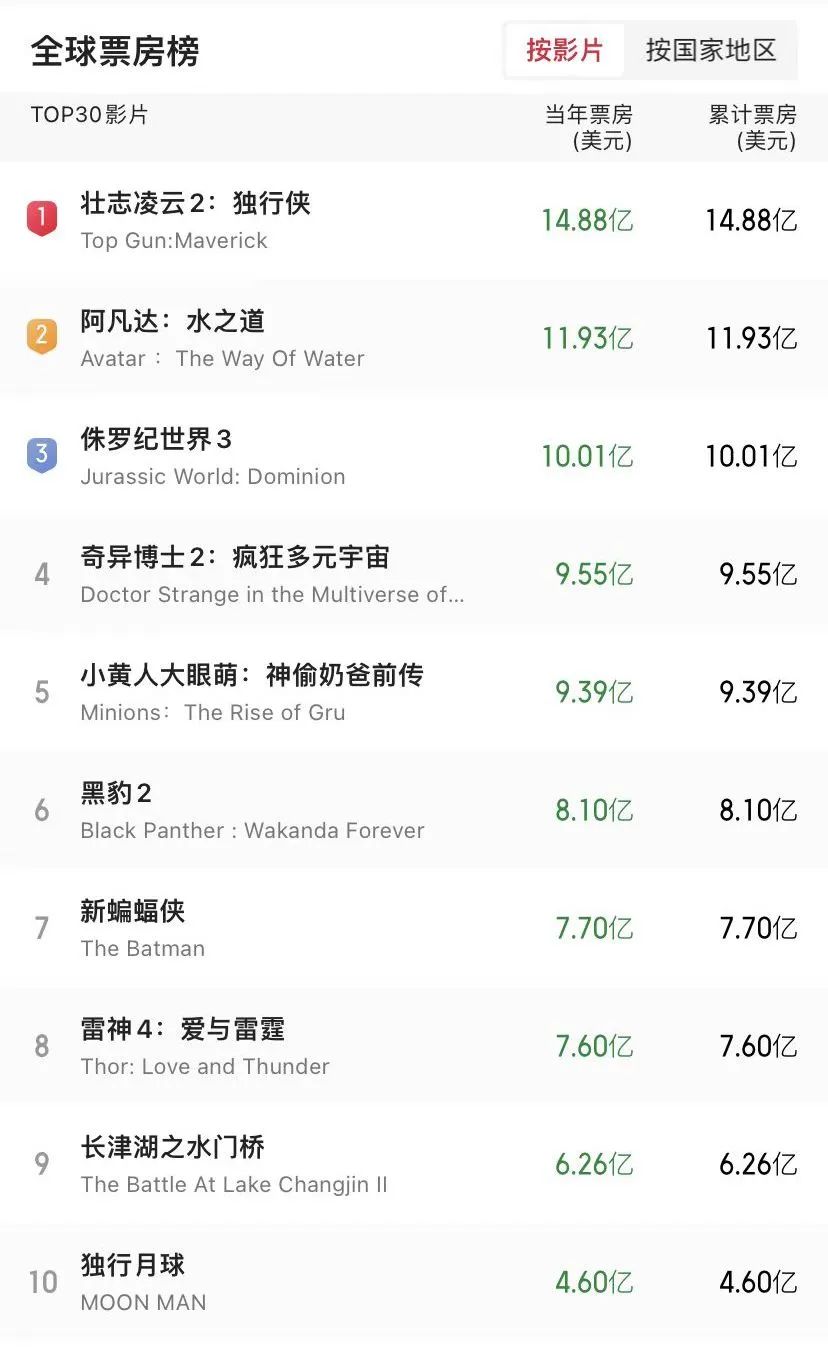Click the orange rank 2 badge
This screenshot has width=828, height=1357.
tap(42, 335)
